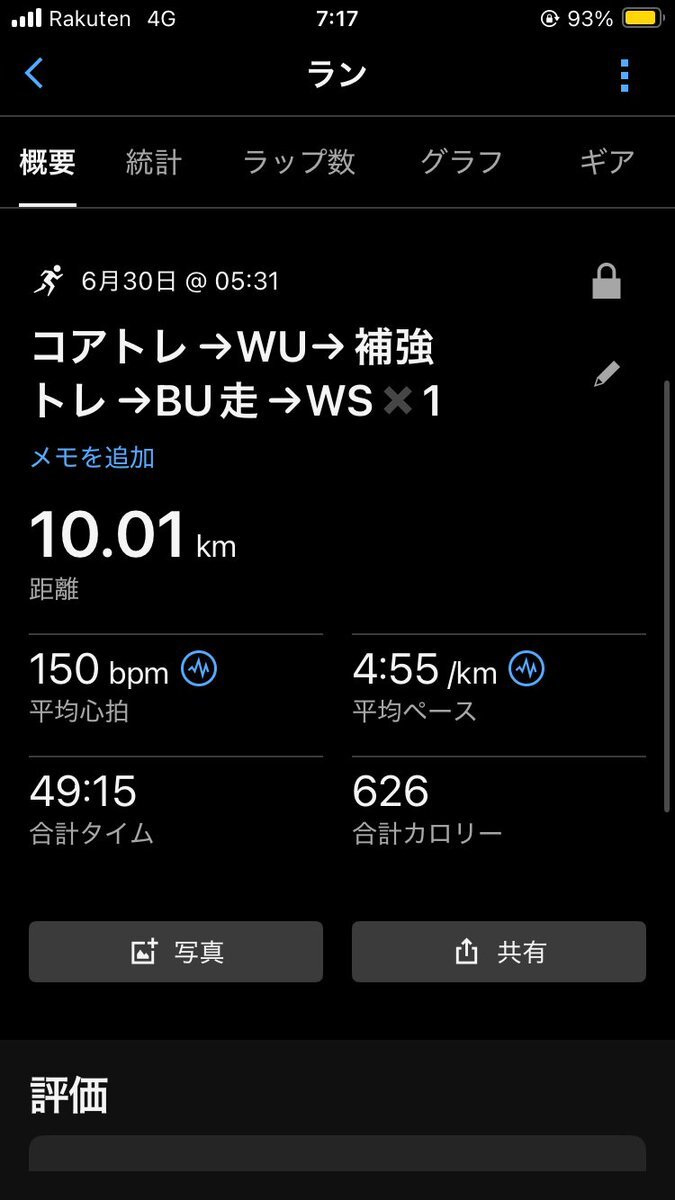Switch to the ラップ数 tab
The image size is (675, 1200).
300,162
